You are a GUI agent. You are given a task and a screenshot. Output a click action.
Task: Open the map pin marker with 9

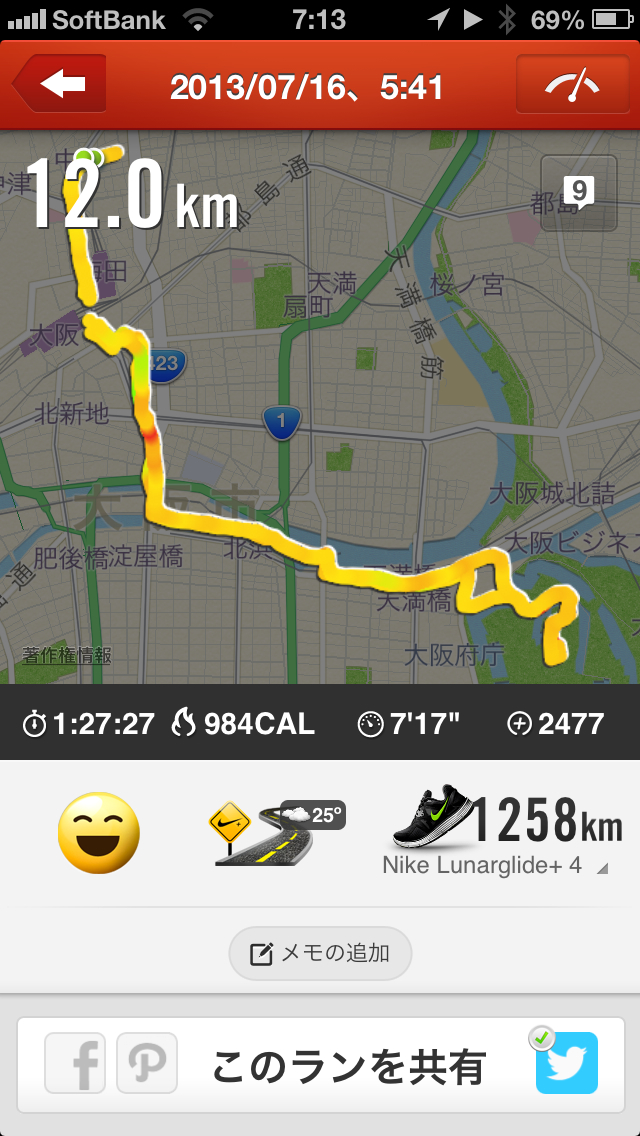pos(578,192)
